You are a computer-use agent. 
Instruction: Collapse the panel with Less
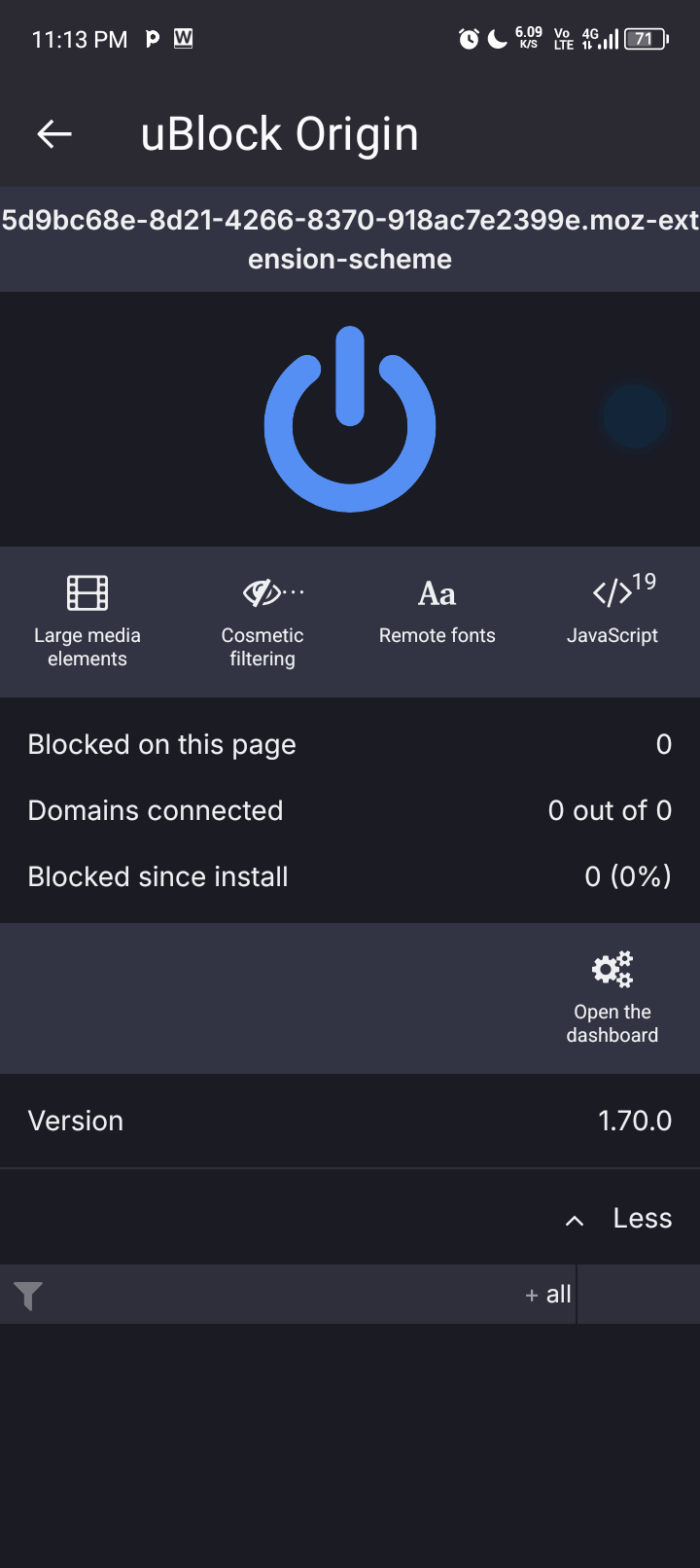tap(620, 1219)
